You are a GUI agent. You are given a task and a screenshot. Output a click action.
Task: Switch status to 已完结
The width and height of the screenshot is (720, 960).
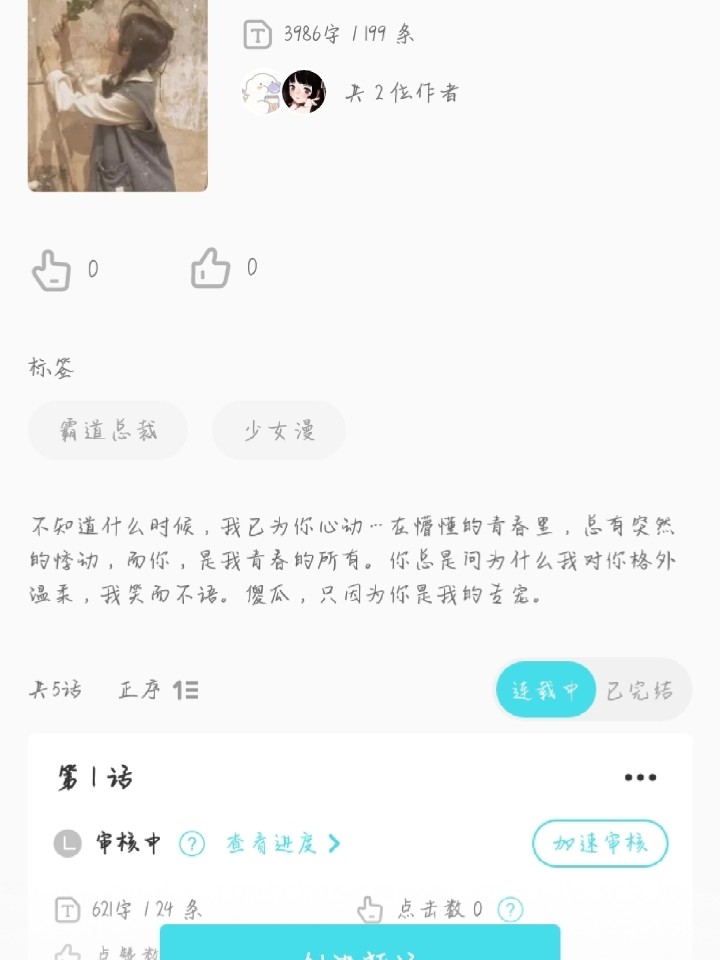pyautogui.click(x=640, y=690)
